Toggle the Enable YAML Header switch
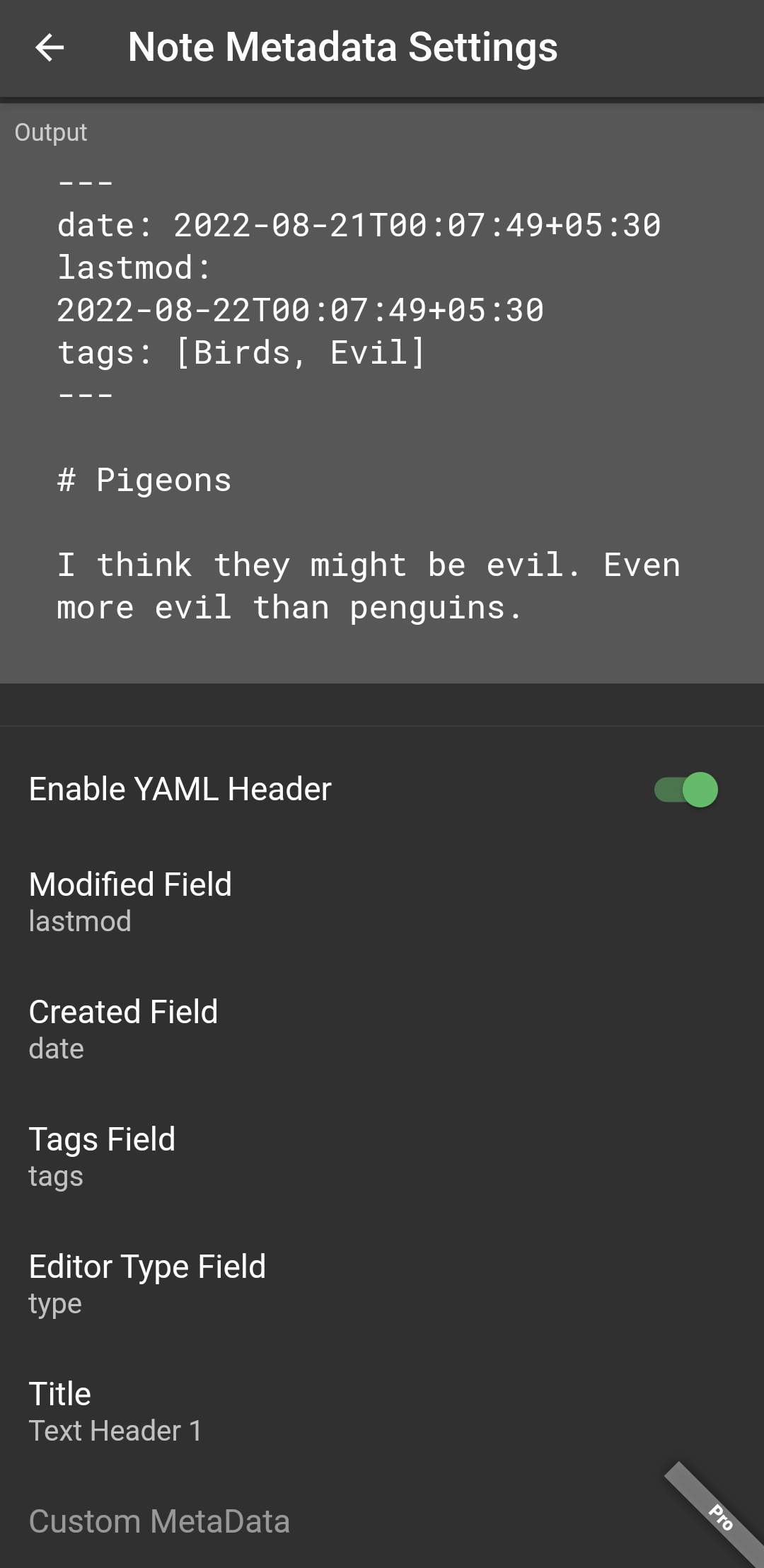 point(685,790)
